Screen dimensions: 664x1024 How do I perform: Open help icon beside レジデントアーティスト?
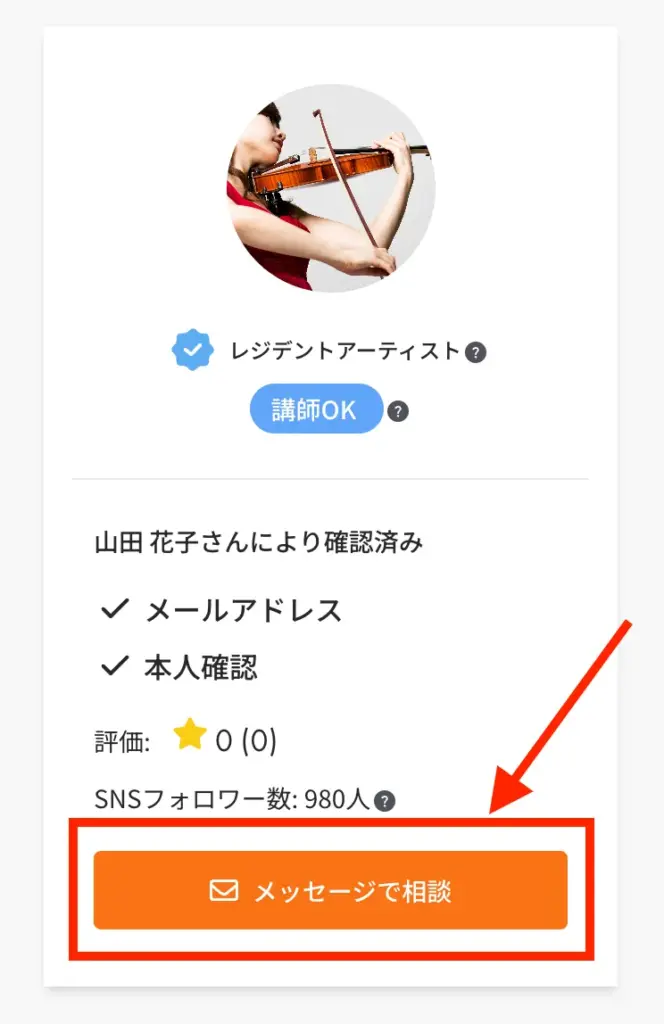coord(476,352)
